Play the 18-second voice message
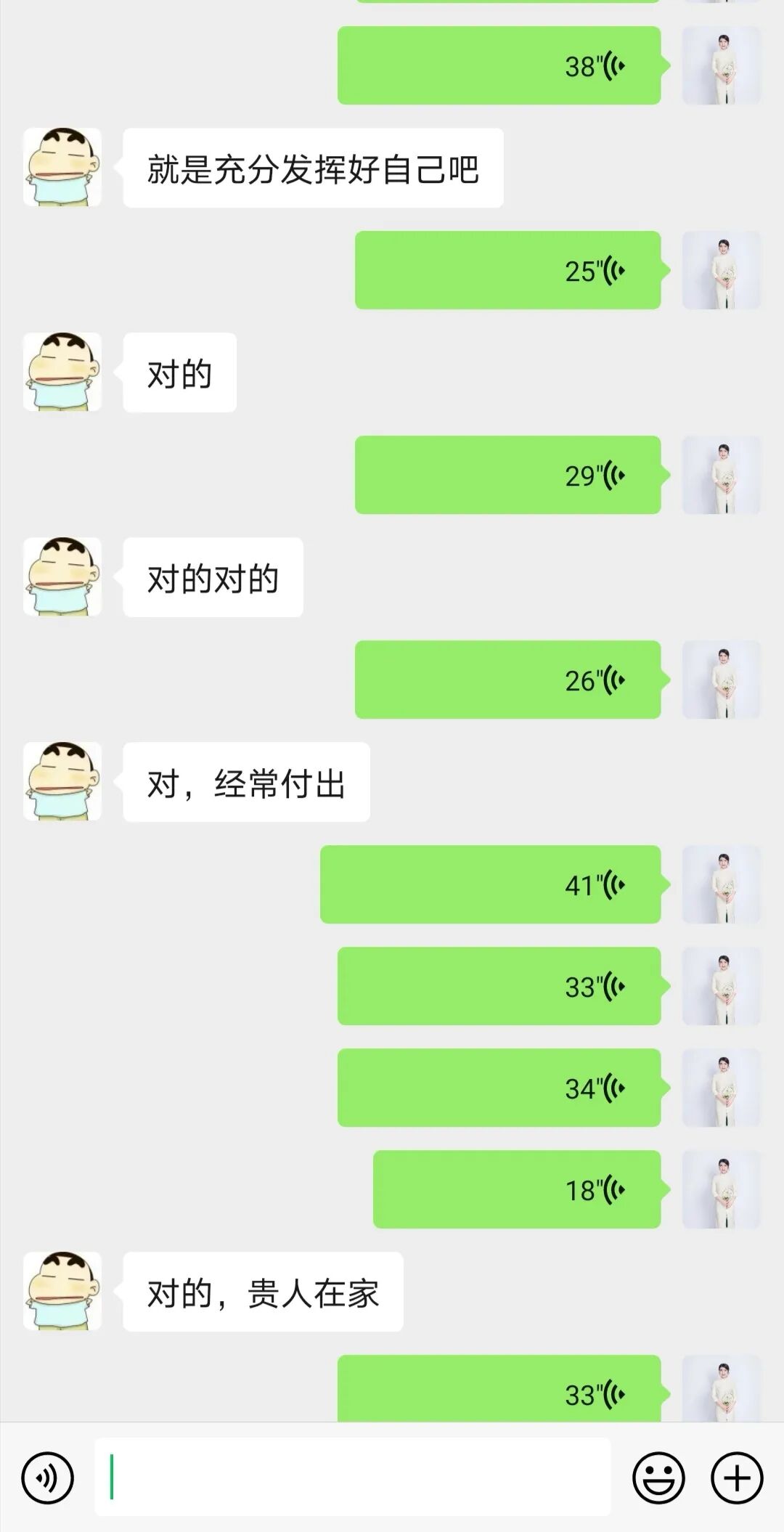This screenshot has height=1532, width=784. [x=517, y=1189]
